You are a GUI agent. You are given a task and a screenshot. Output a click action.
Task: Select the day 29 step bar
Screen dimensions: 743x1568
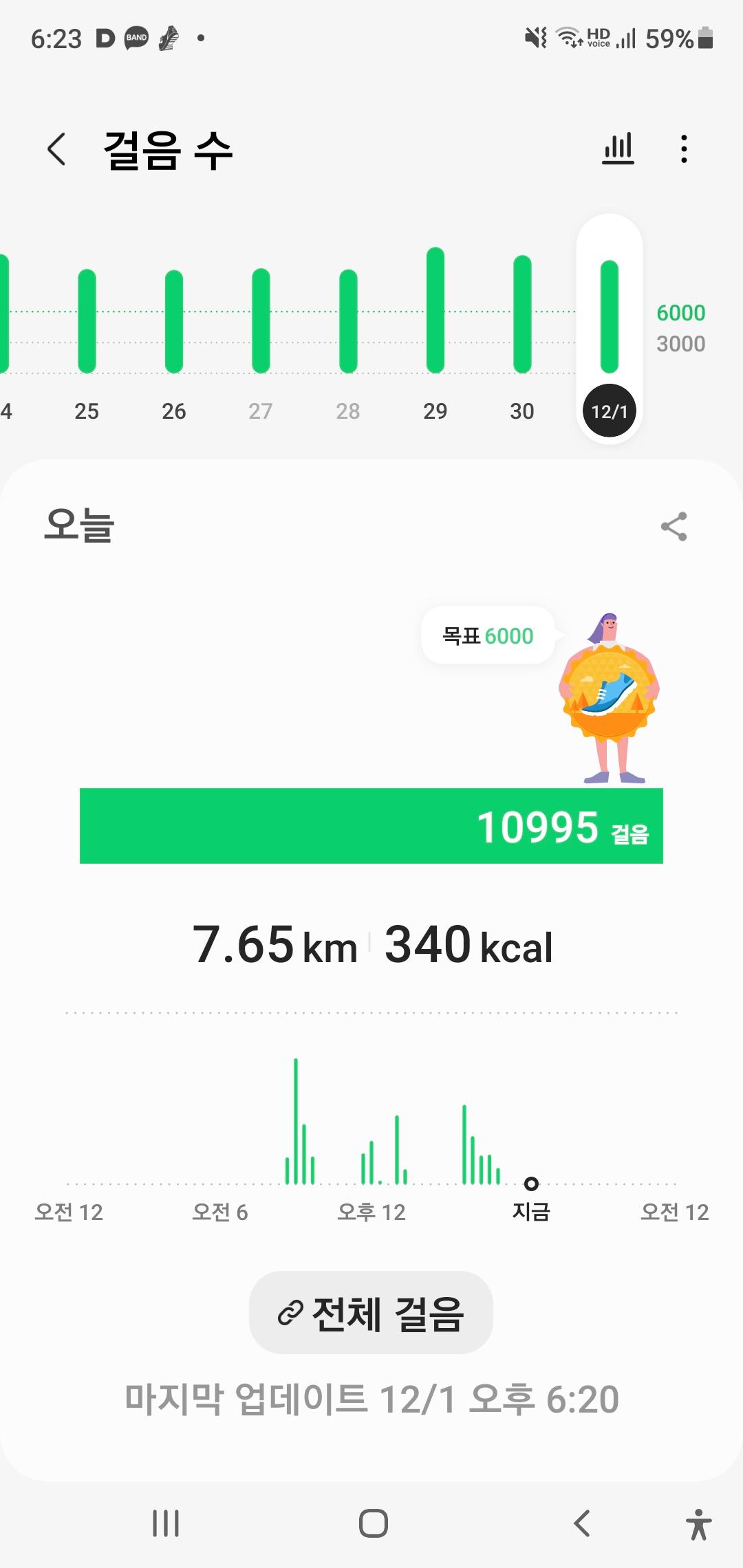coord(435,311)
